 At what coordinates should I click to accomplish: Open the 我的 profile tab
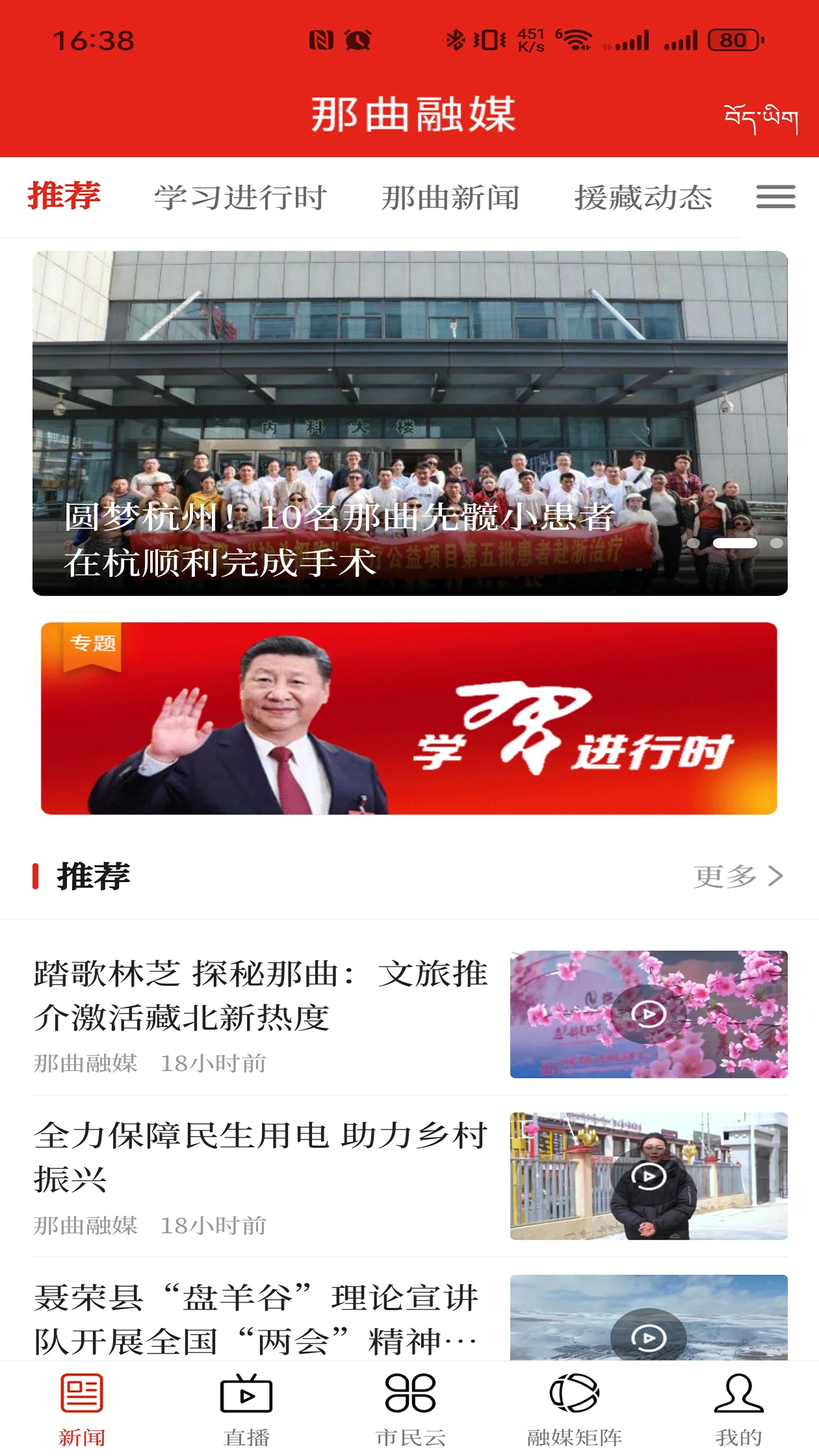tap(738, 1409)
